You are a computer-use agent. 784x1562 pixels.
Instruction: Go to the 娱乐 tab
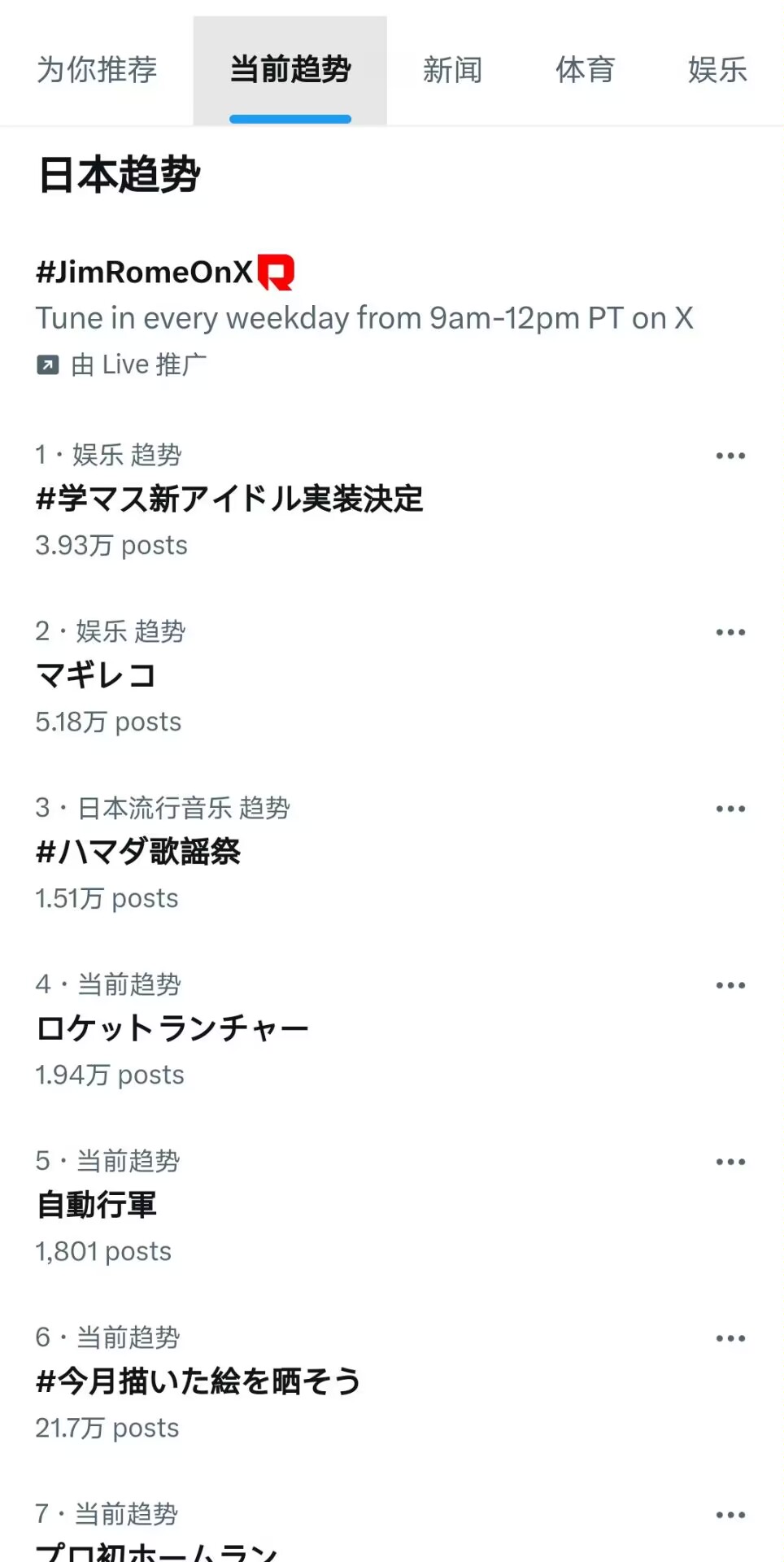click(x=717, y=70)
